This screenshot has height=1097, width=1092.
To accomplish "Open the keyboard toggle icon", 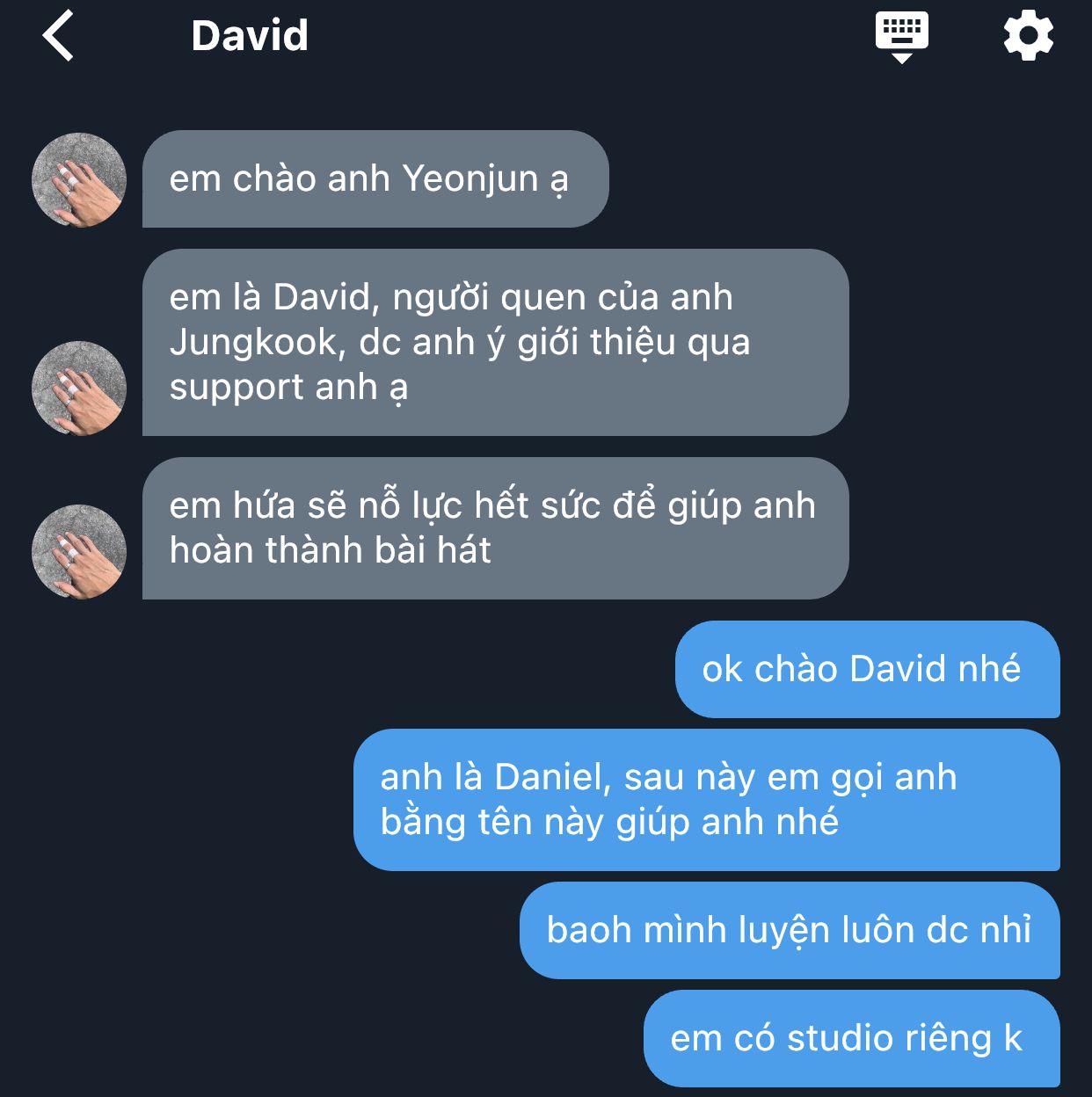I will pos(902,37).
